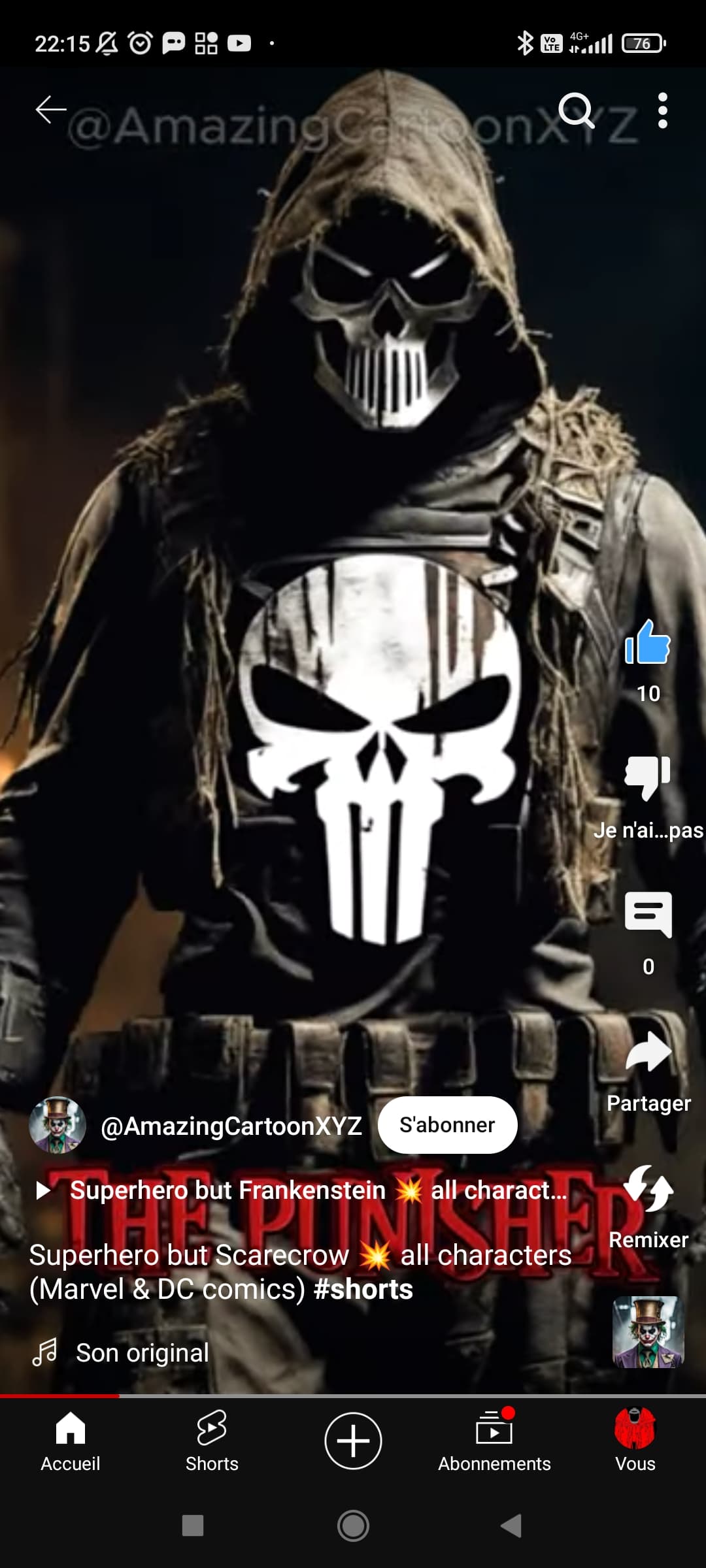Image resolution: width=706 pixels, height=1568 pixels.
Task: Tap the system home button
Action: coord(353,1526)
